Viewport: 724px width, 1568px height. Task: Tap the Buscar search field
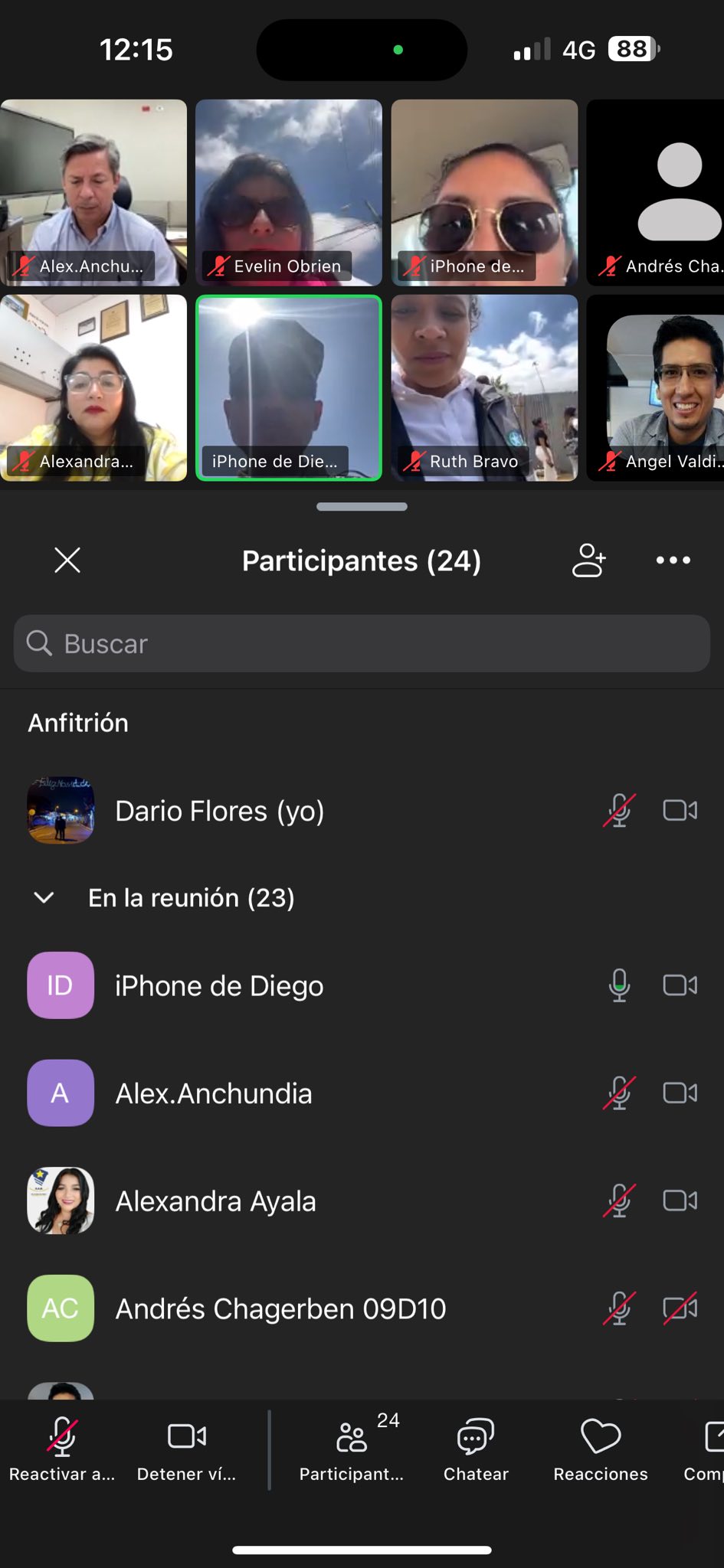click(x=362, y=644)
